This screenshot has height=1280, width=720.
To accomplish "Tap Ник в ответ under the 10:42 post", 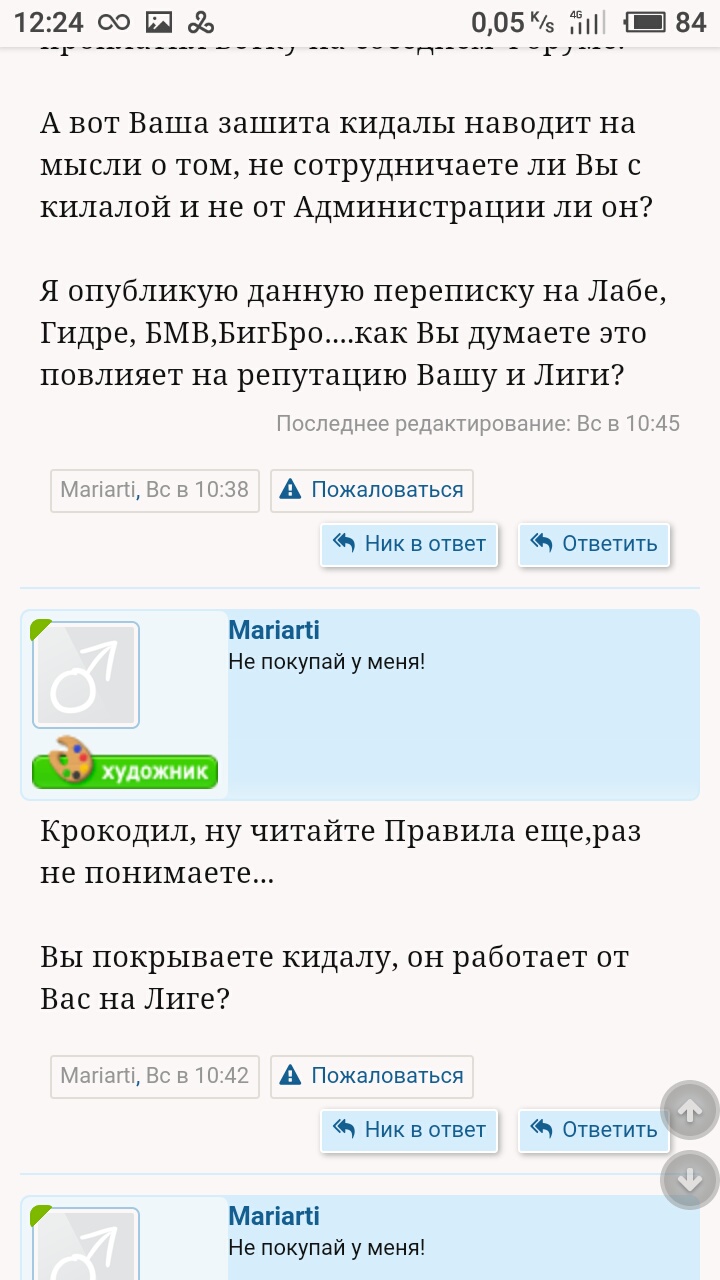I will [x=409, y=1130].
